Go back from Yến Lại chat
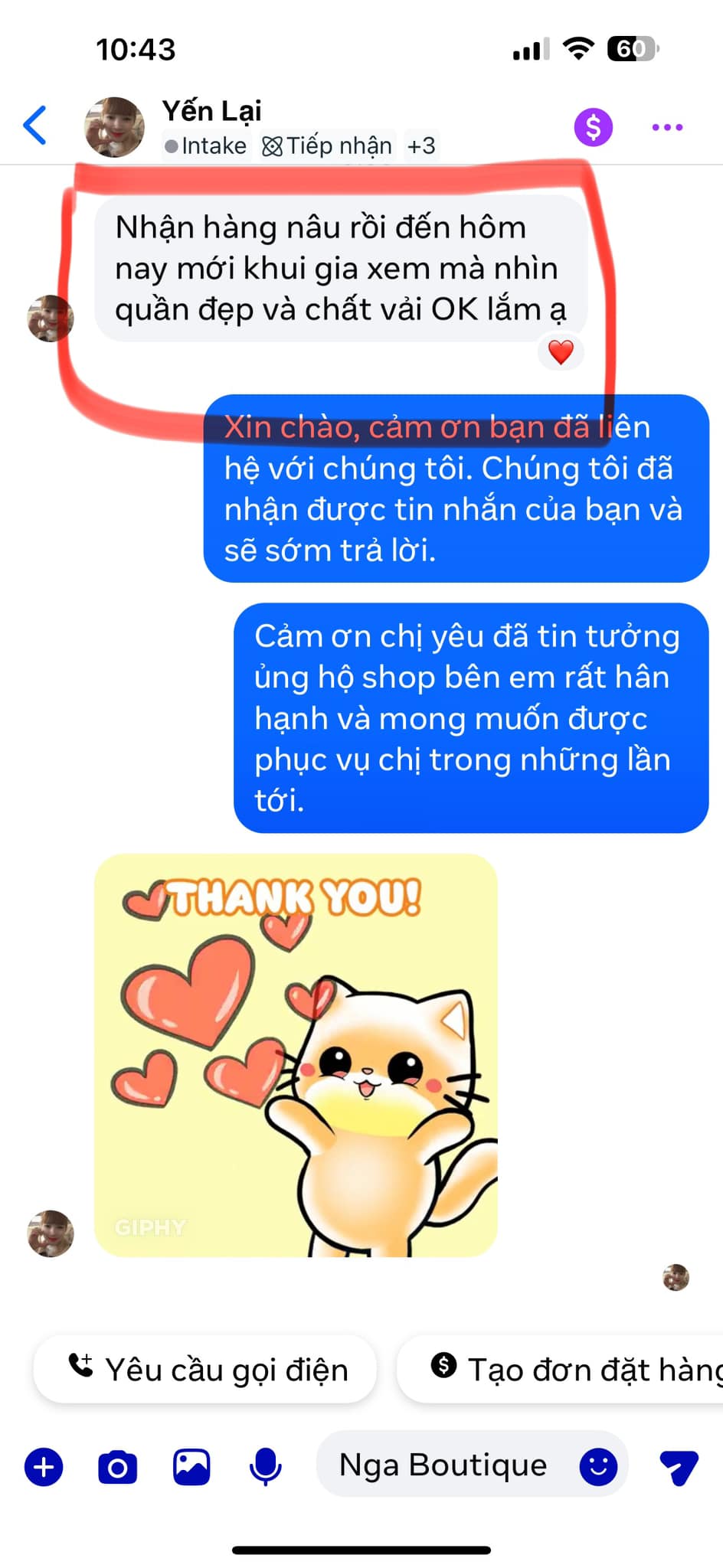 (35, 126)
